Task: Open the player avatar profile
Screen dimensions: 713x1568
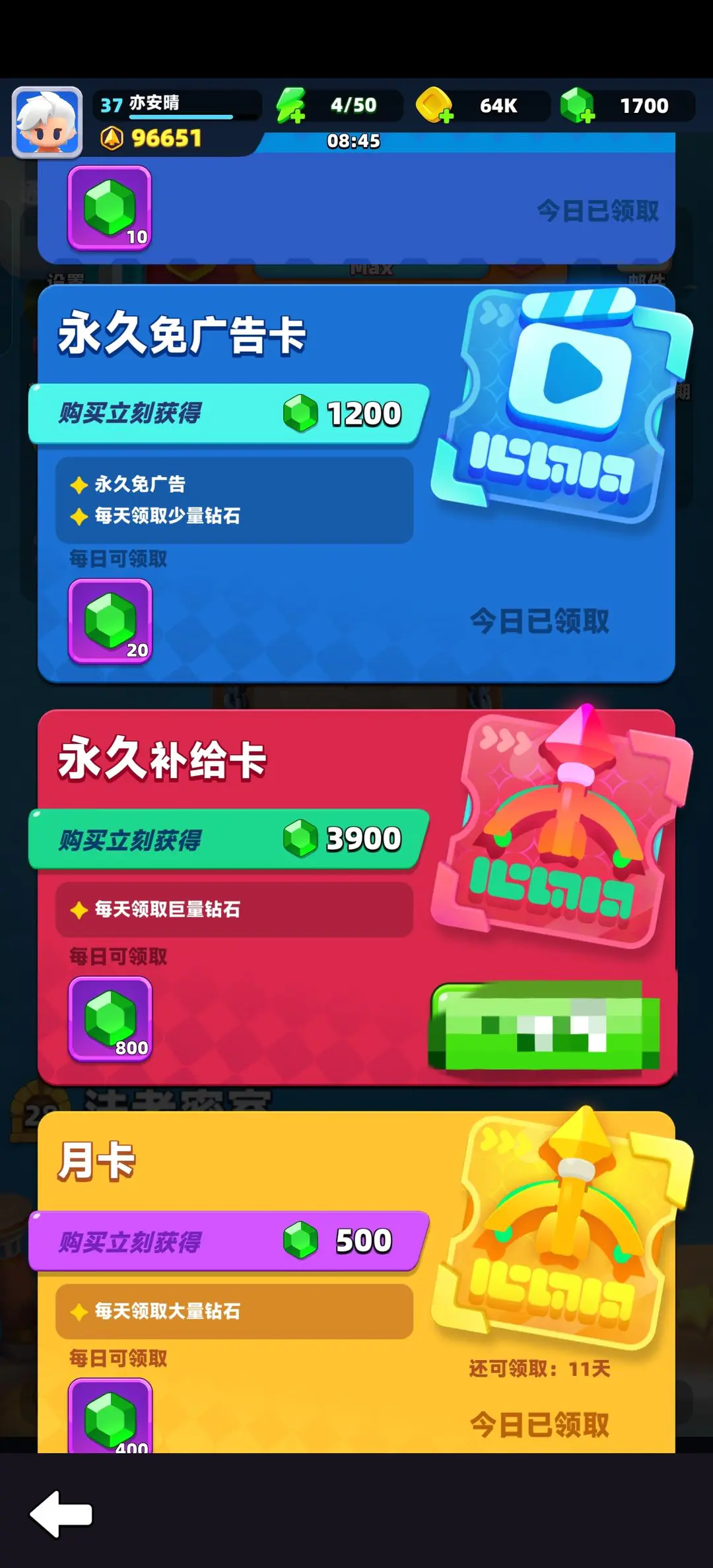Action: coord(47,122)
